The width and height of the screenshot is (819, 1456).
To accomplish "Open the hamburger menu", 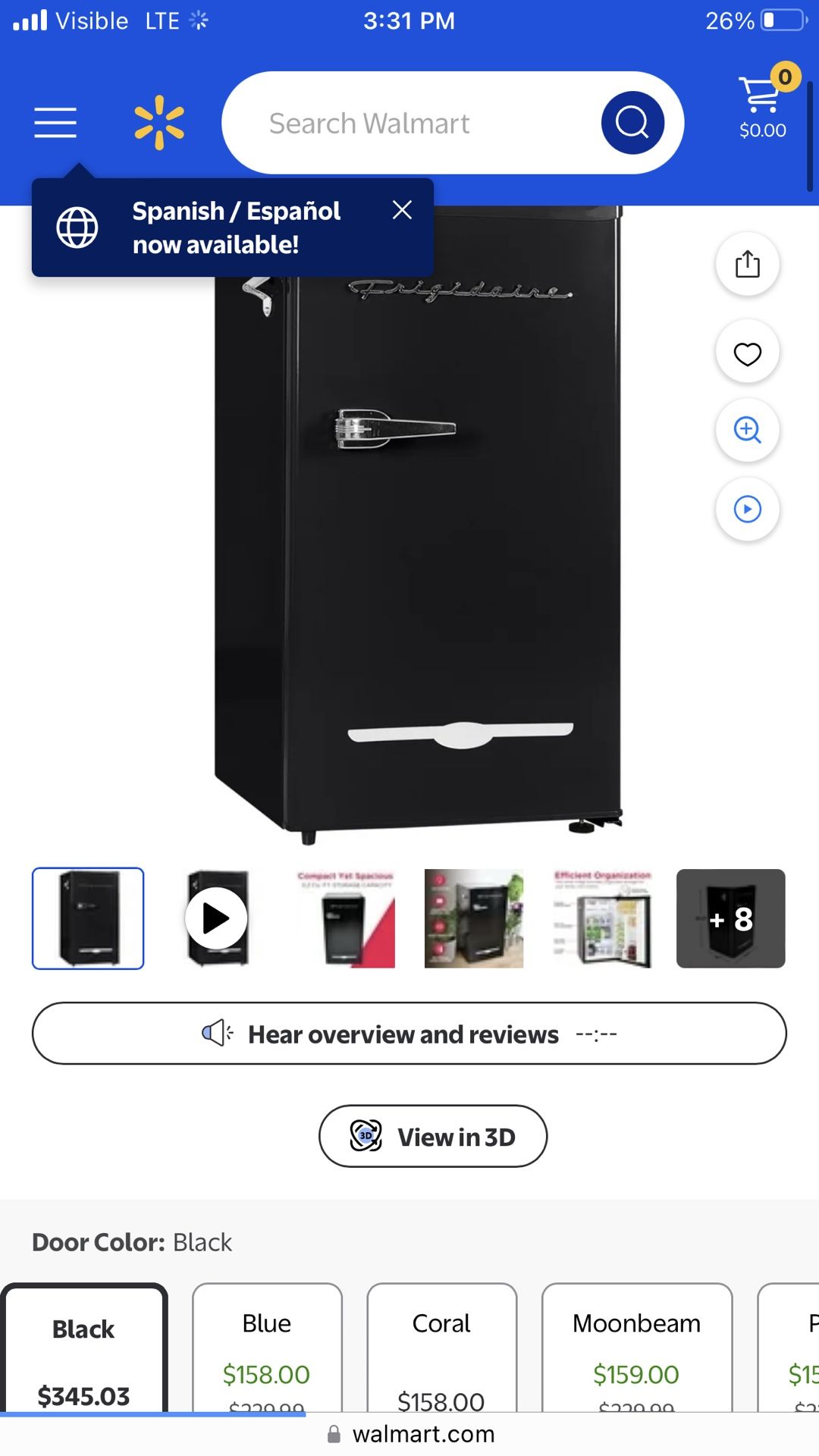I will [x=55, y=123].
